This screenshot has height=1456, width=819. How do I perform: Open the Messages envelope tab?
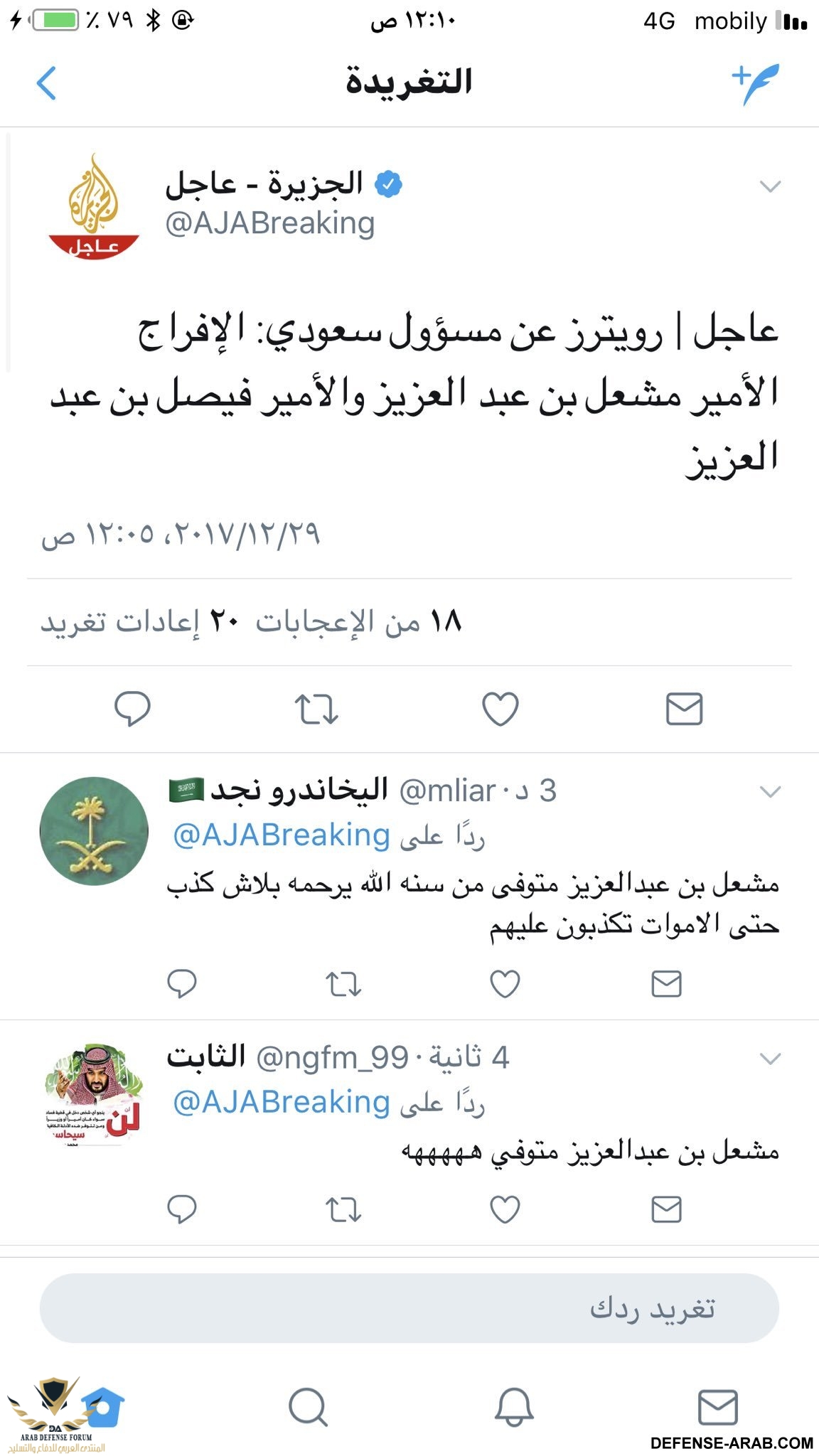coord(717,1406)
